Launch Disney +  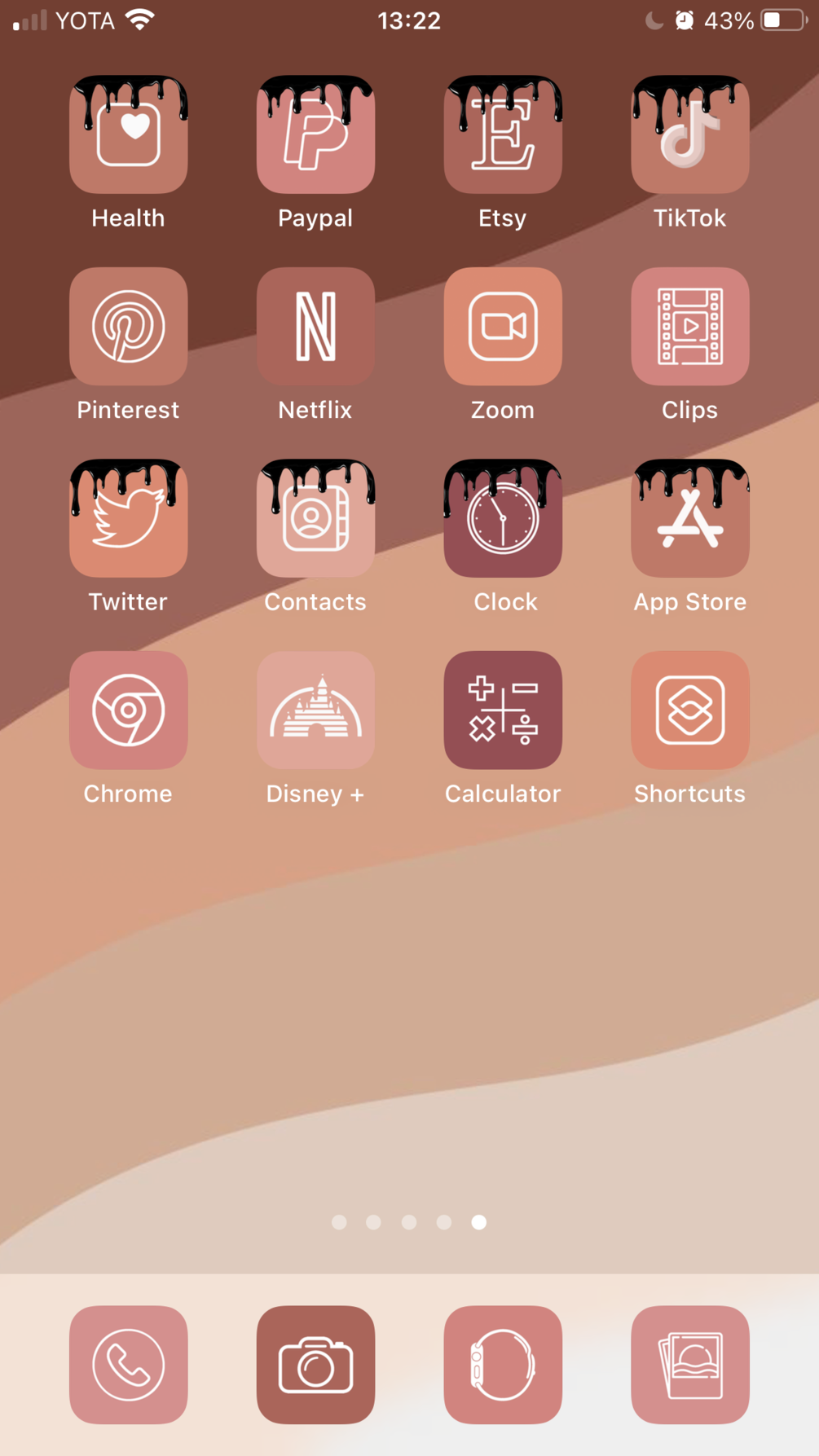pyautogui.click(x=315, y=710)
